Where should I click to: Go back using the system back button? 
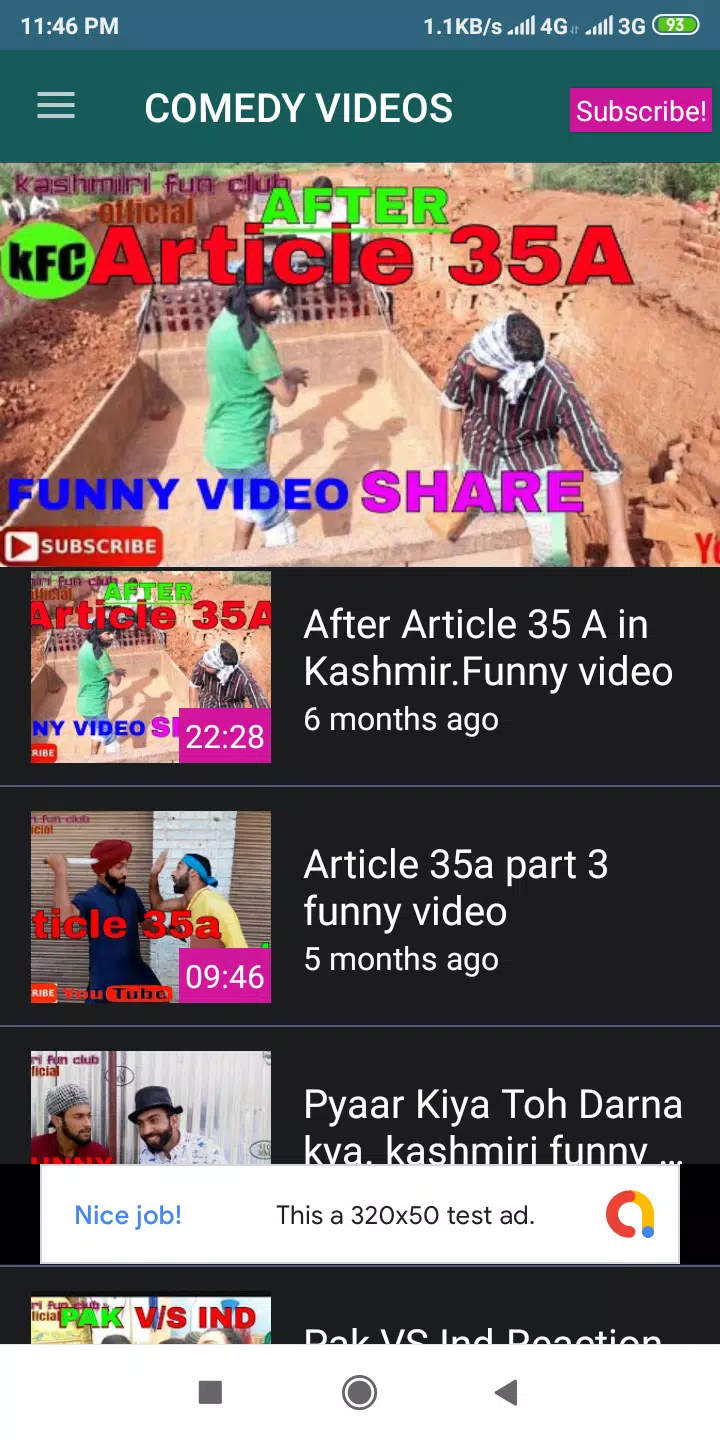pyautogui.click(x=507, y=1392)
